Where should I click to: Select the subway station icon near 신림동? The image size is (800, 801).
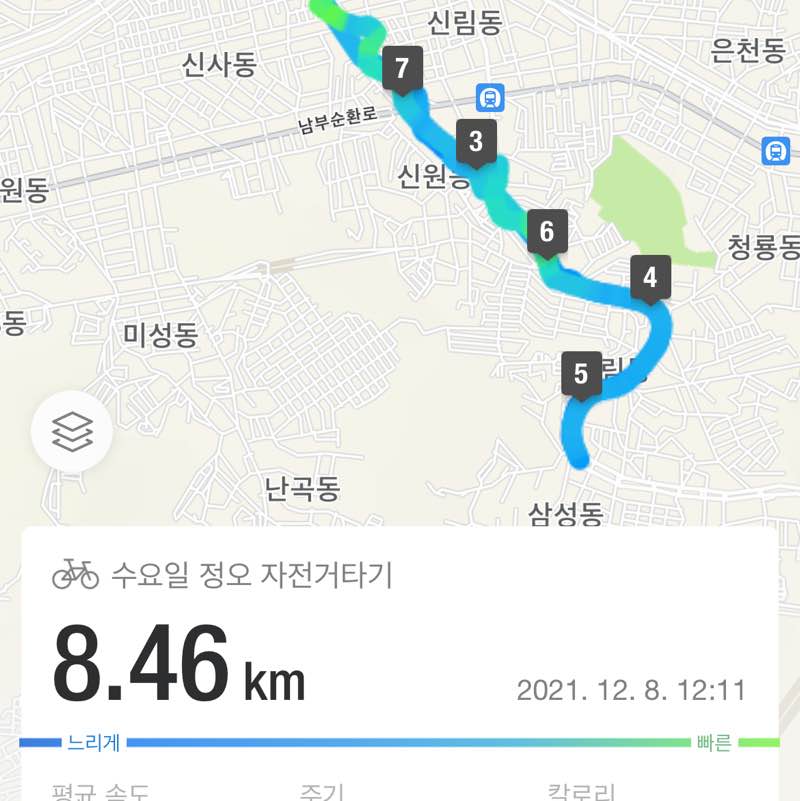pyautogui.click(x=489, y=95)
